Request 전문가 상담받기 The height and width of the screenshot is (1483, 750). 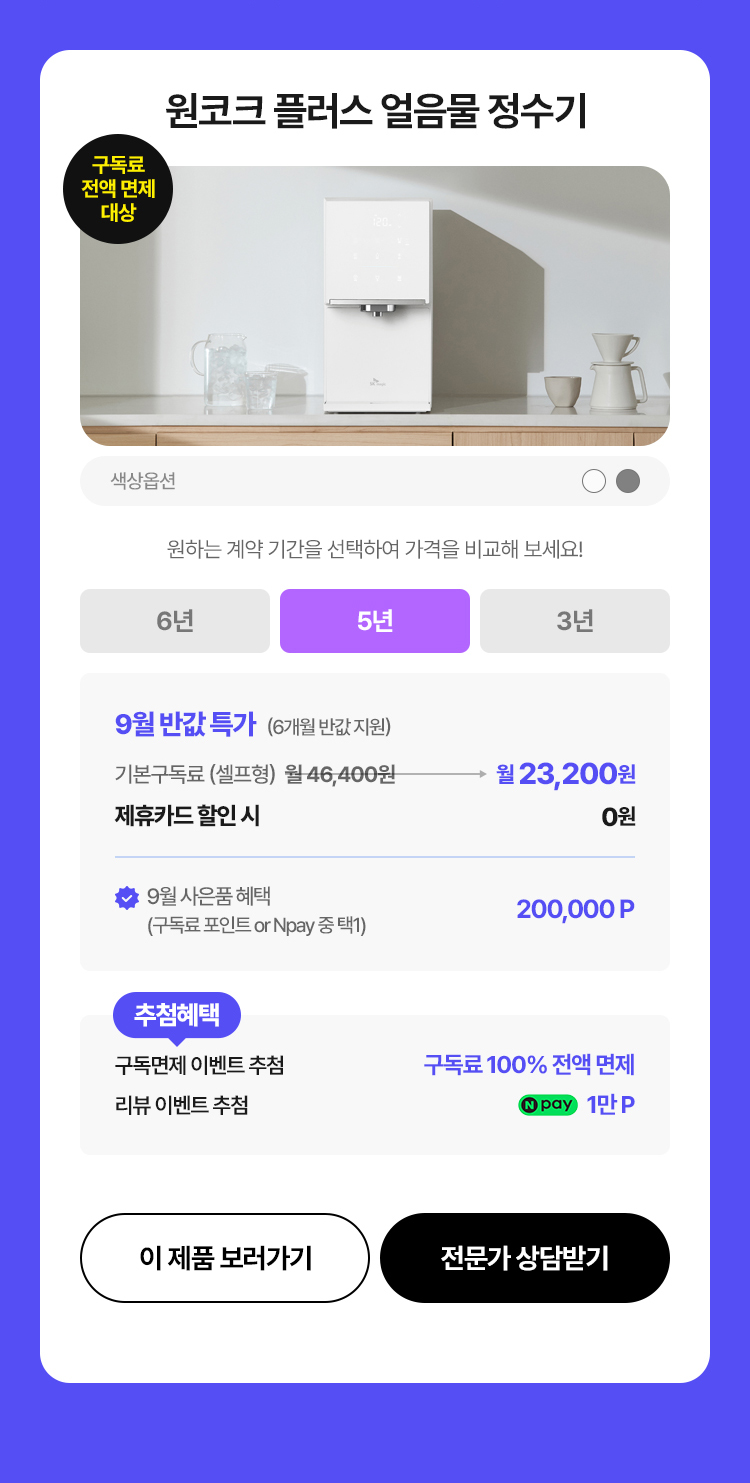pos(525,1258)
